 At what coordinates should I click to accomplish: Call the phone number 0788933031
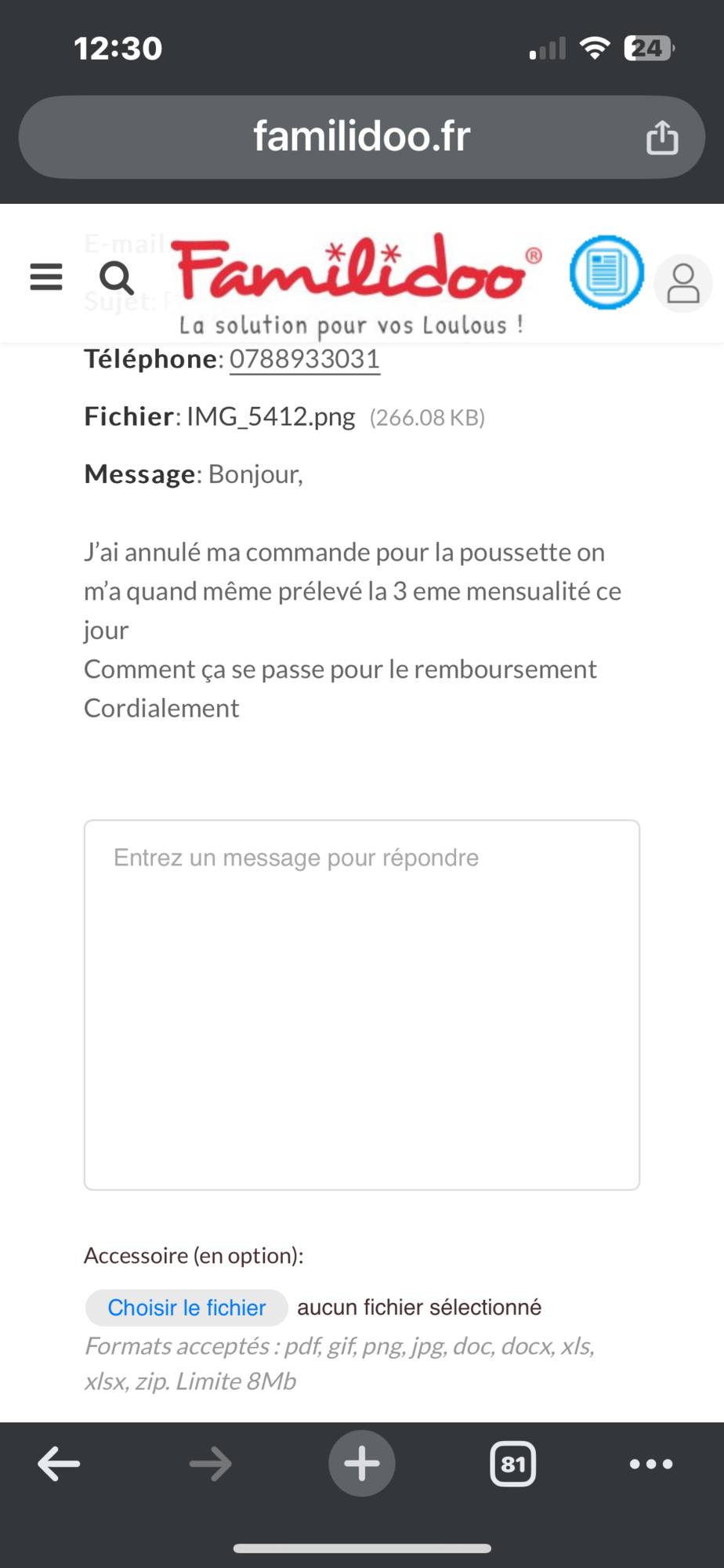304,359
